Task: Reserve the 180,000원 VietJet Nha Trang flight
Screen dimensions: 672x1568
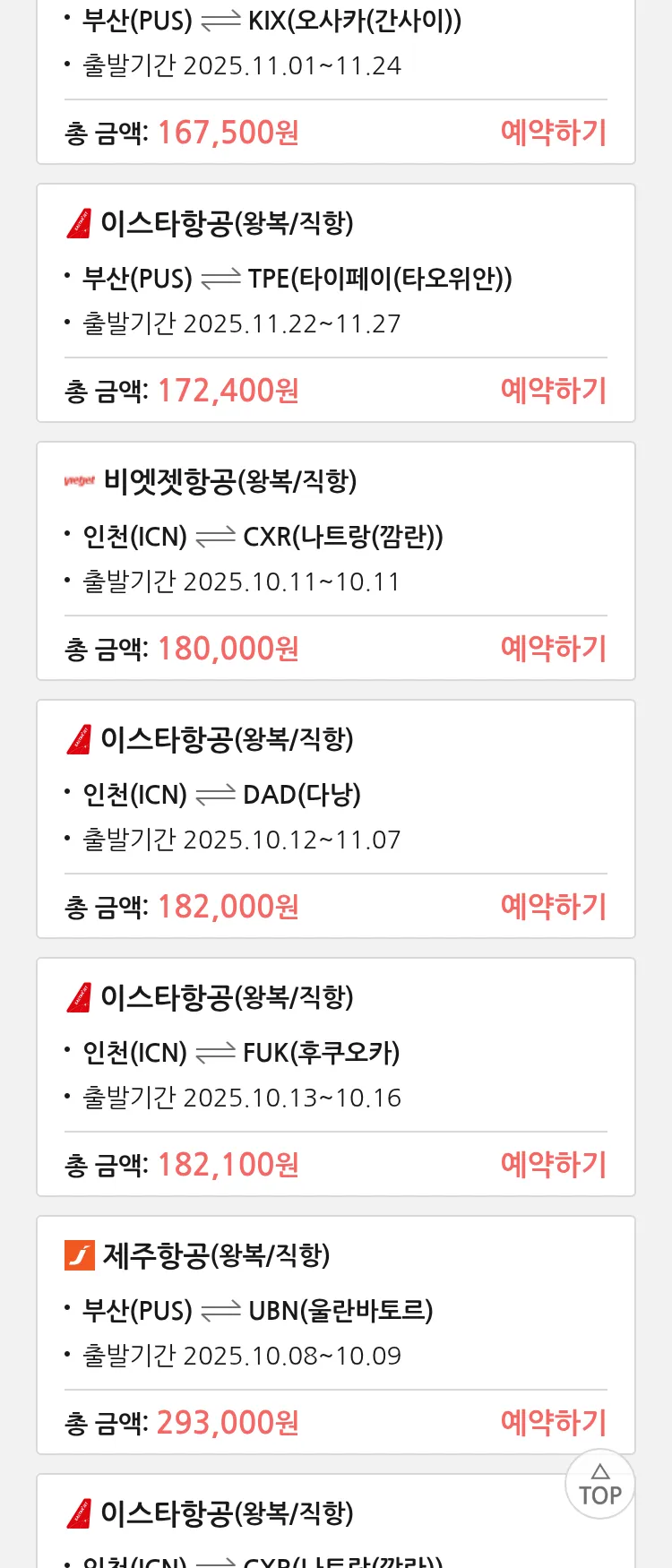Action: [553, 649]
